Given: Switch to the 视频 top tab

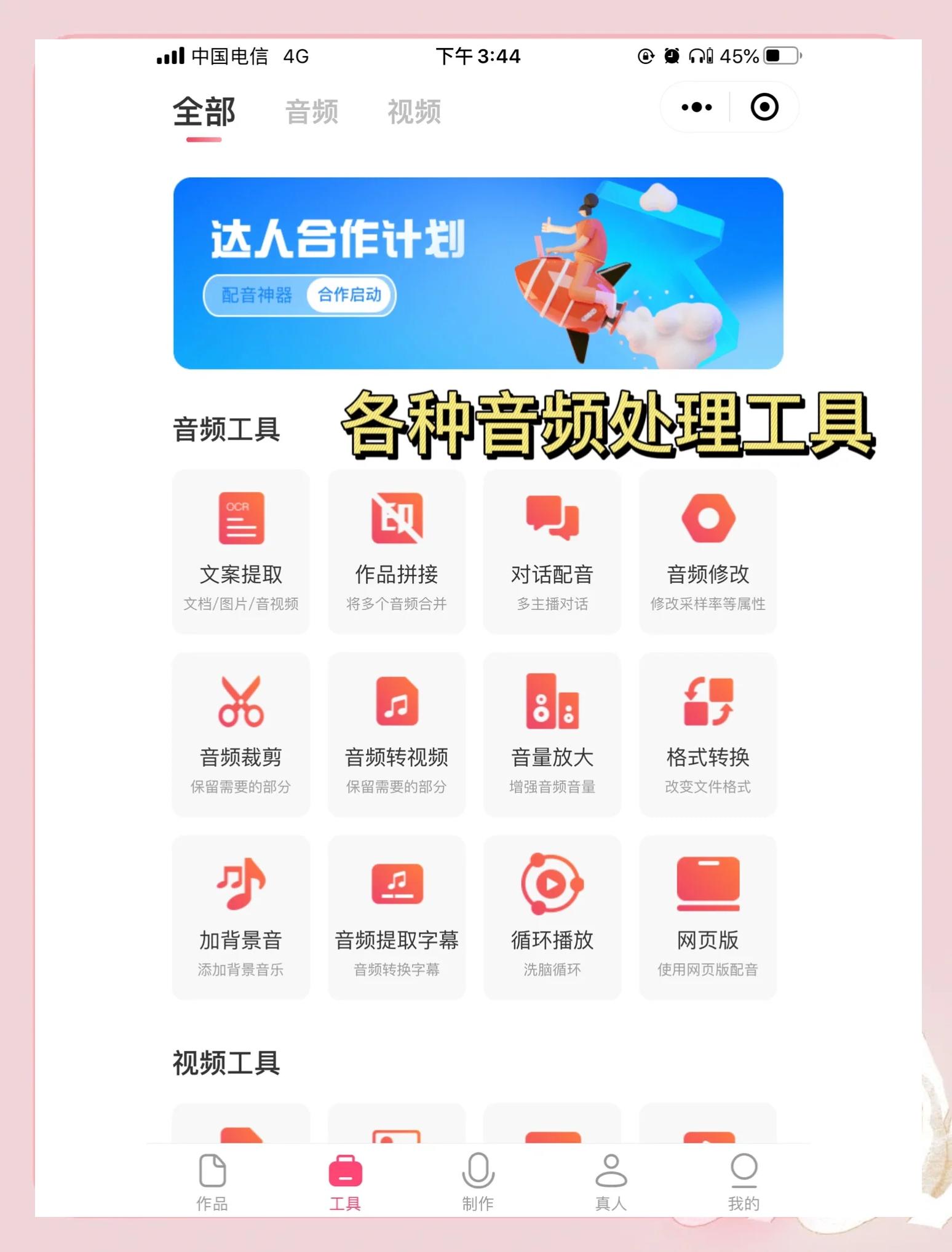Looking at the screenshot, I should pos(414,113).
